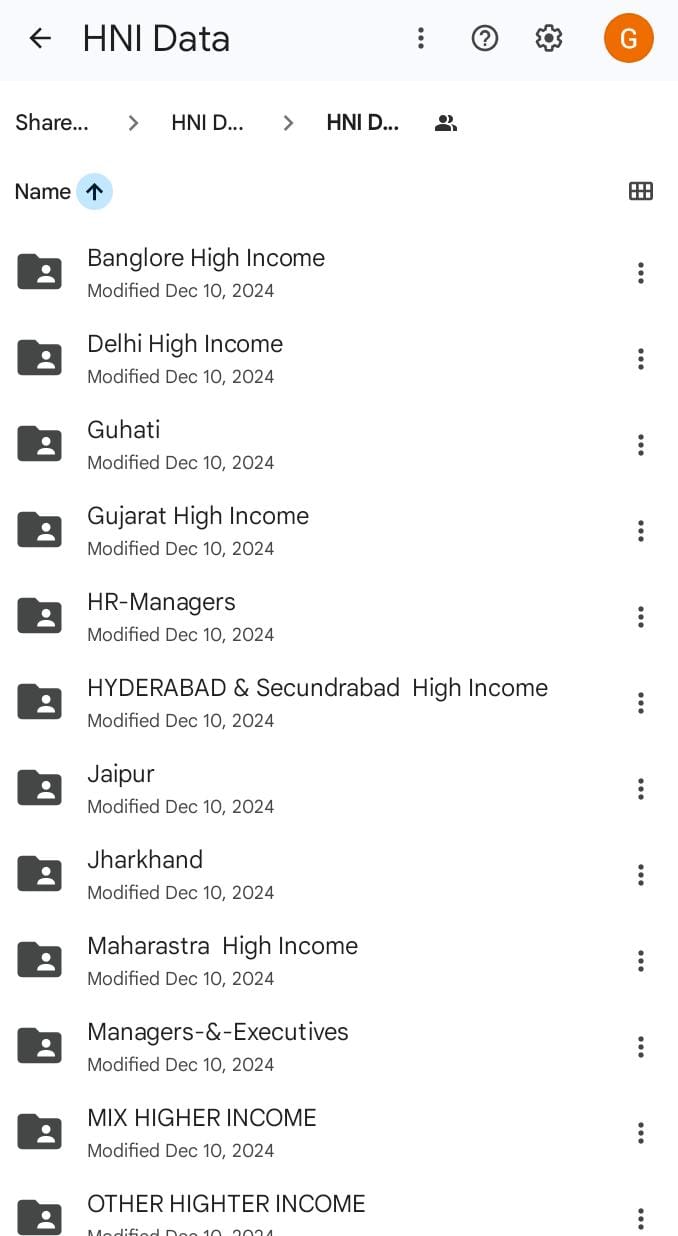
Task: Open the Jharkhand folder
Action: coord(339,875)
